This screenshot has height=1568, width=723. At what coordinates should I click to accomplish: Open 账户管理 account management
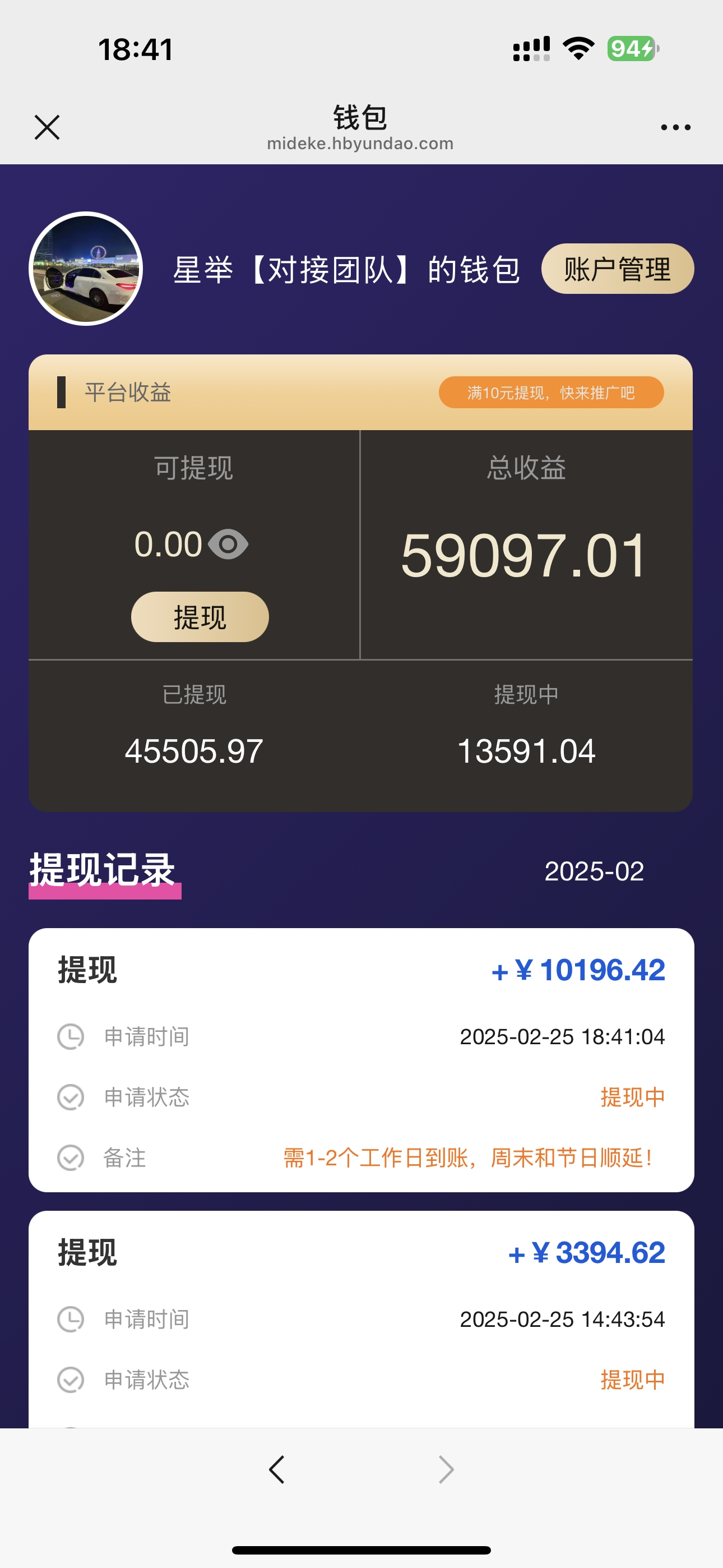coord(617,269)
